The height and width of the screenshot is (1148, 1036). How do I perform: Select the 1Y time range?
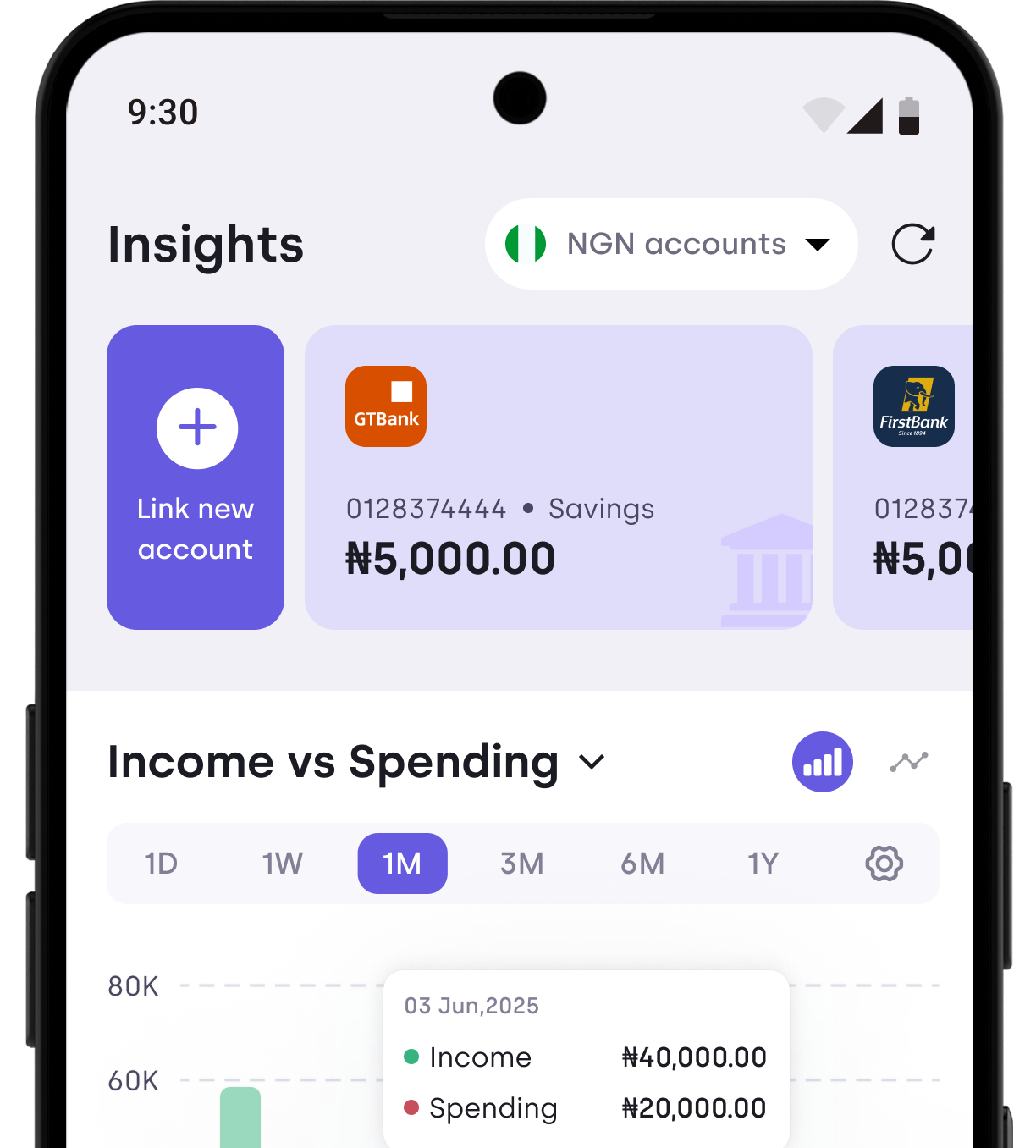point(763,864)
